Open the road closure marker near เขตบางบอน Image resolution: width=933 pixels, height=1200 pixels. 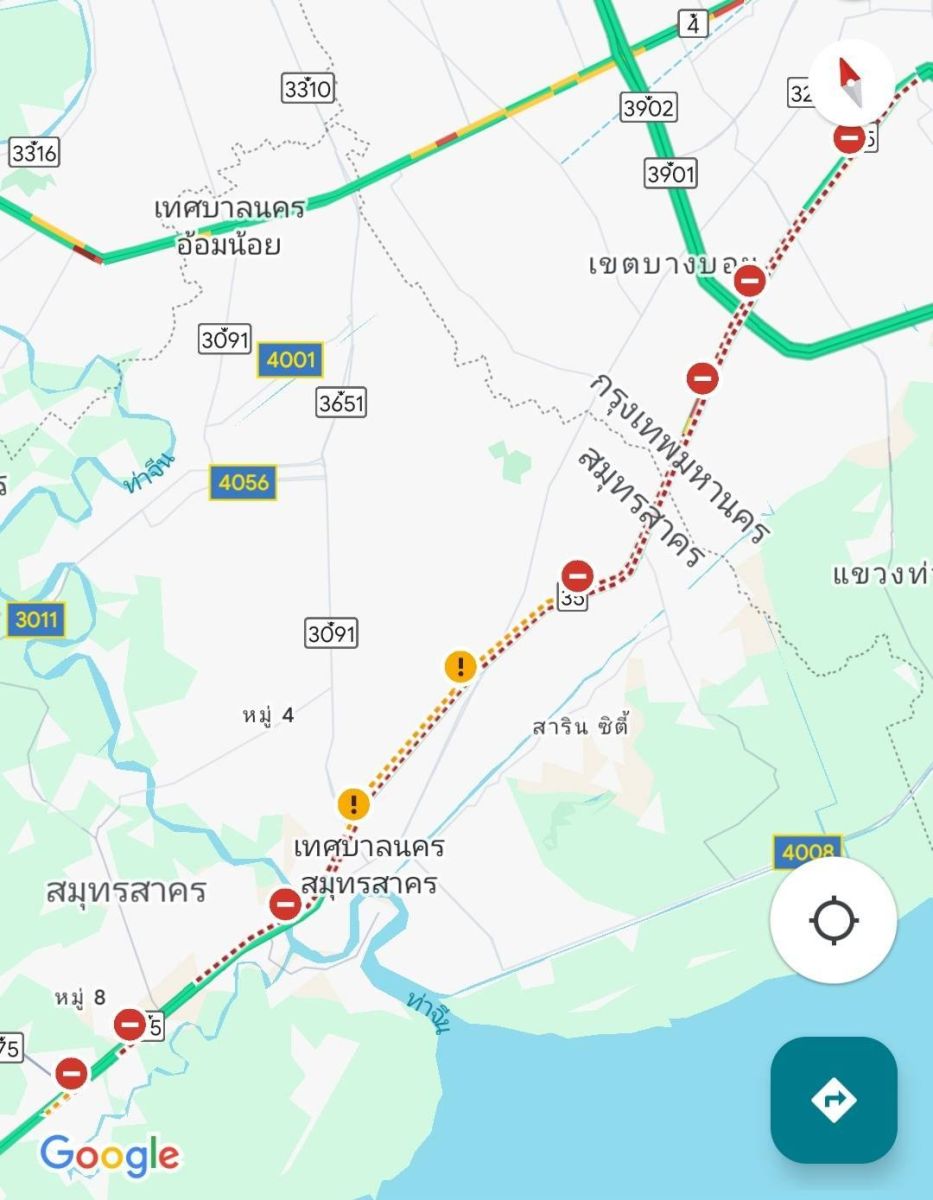click(x=750, y=281)
